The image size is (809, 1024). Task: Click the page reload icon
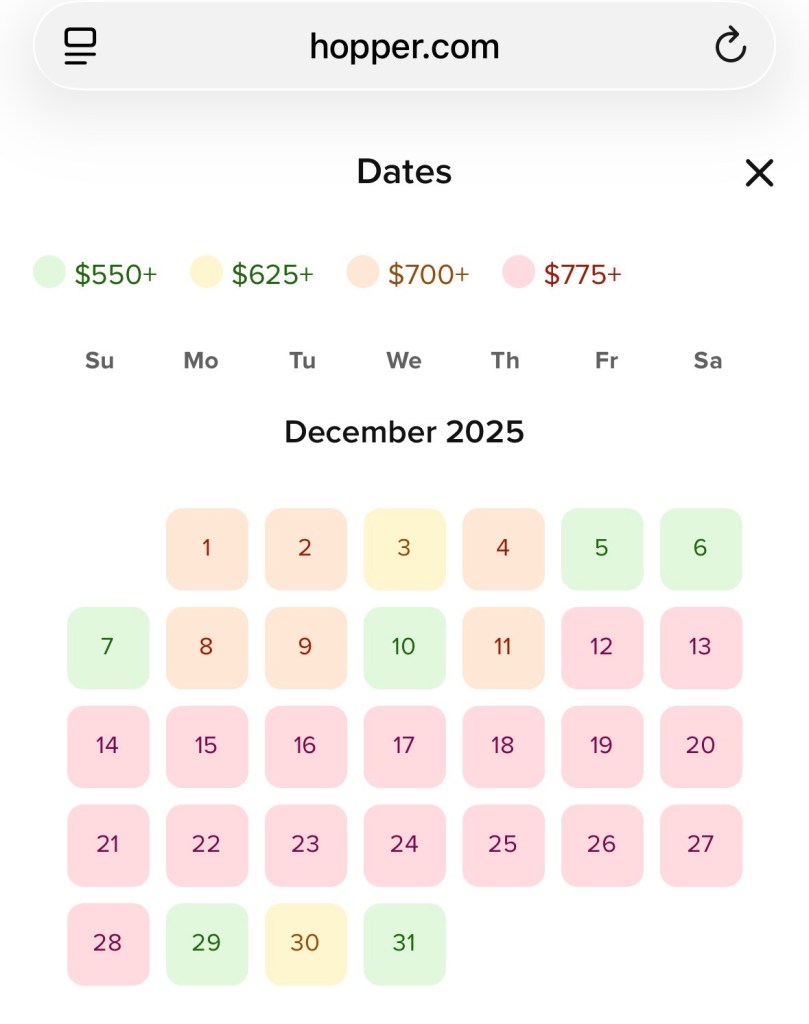coord(730,46)
